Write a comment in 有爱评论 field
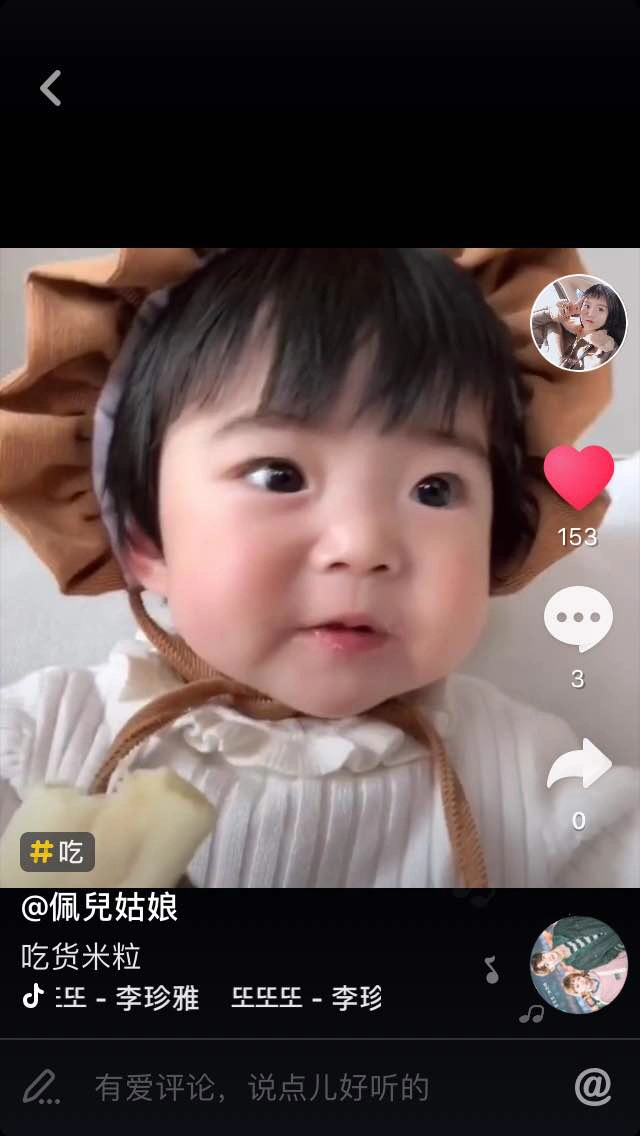This screenshot has width=640, height=1136. pyautogui.click(x=262, y=1087)
